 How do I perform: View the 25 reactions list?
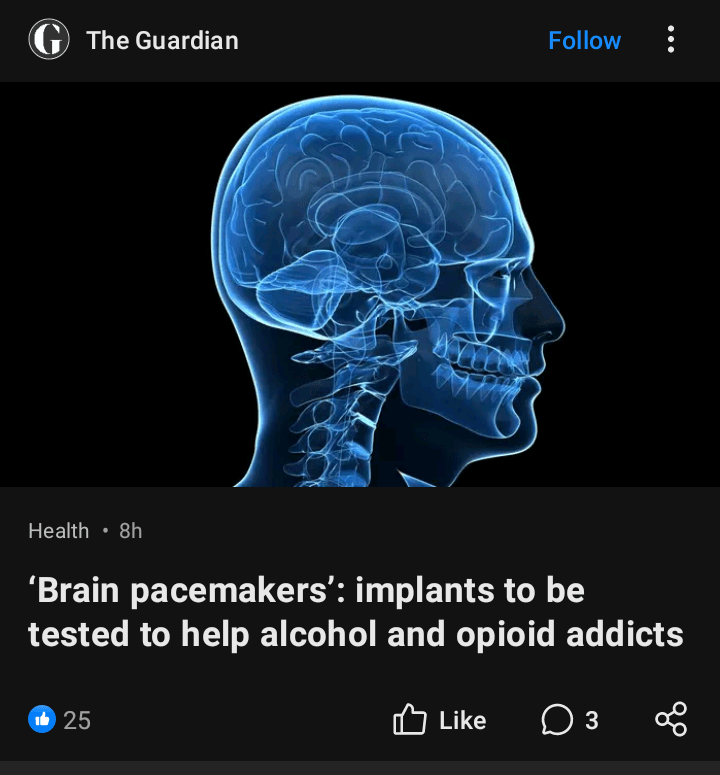[60, 720]
